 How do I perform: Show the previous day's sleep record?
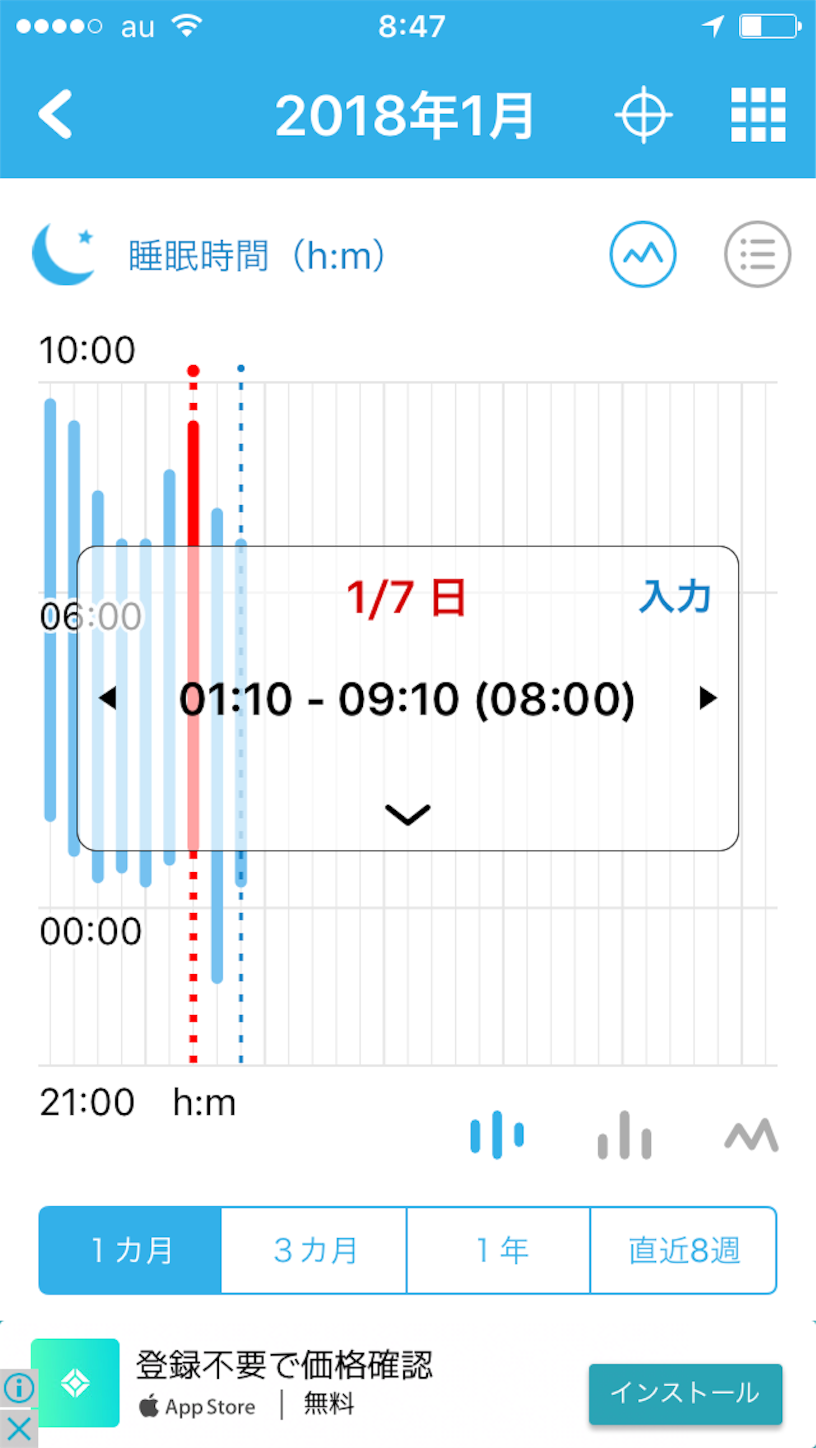tap(108, 698)
